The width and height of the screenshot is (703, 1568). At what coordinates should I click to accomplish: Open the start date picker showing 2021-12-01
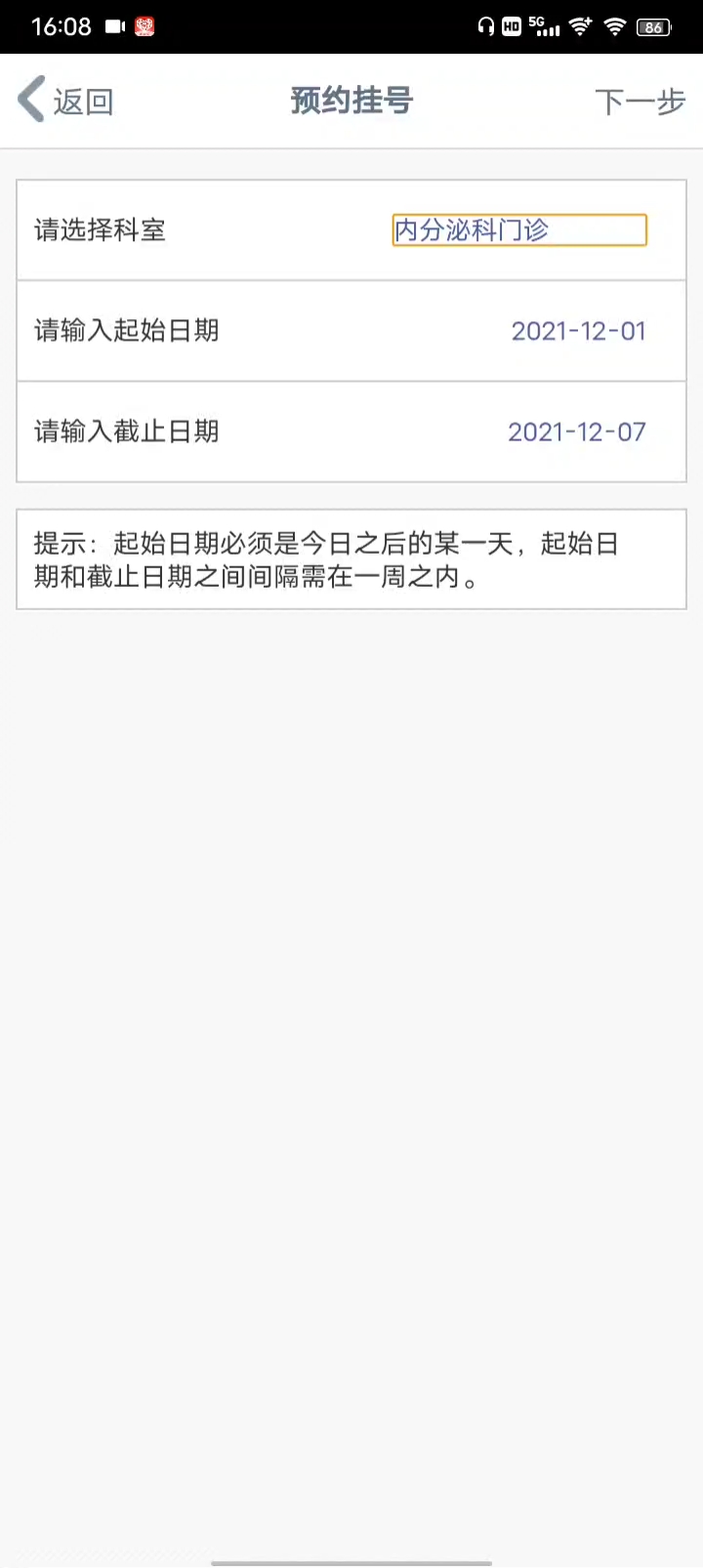[x=578, y=331]
